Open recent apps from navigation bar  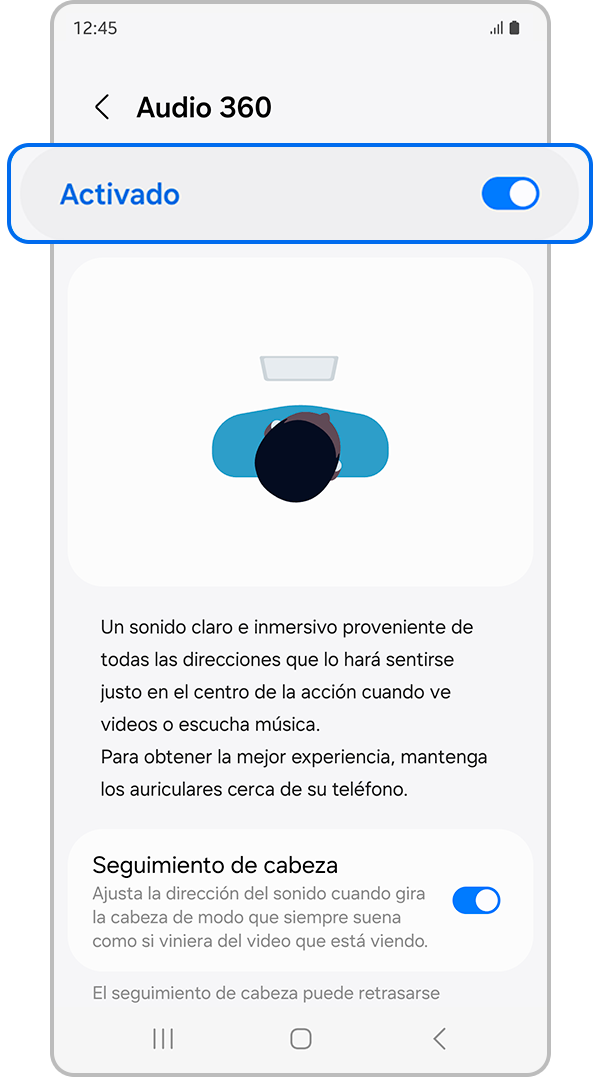coord(163,1039)
